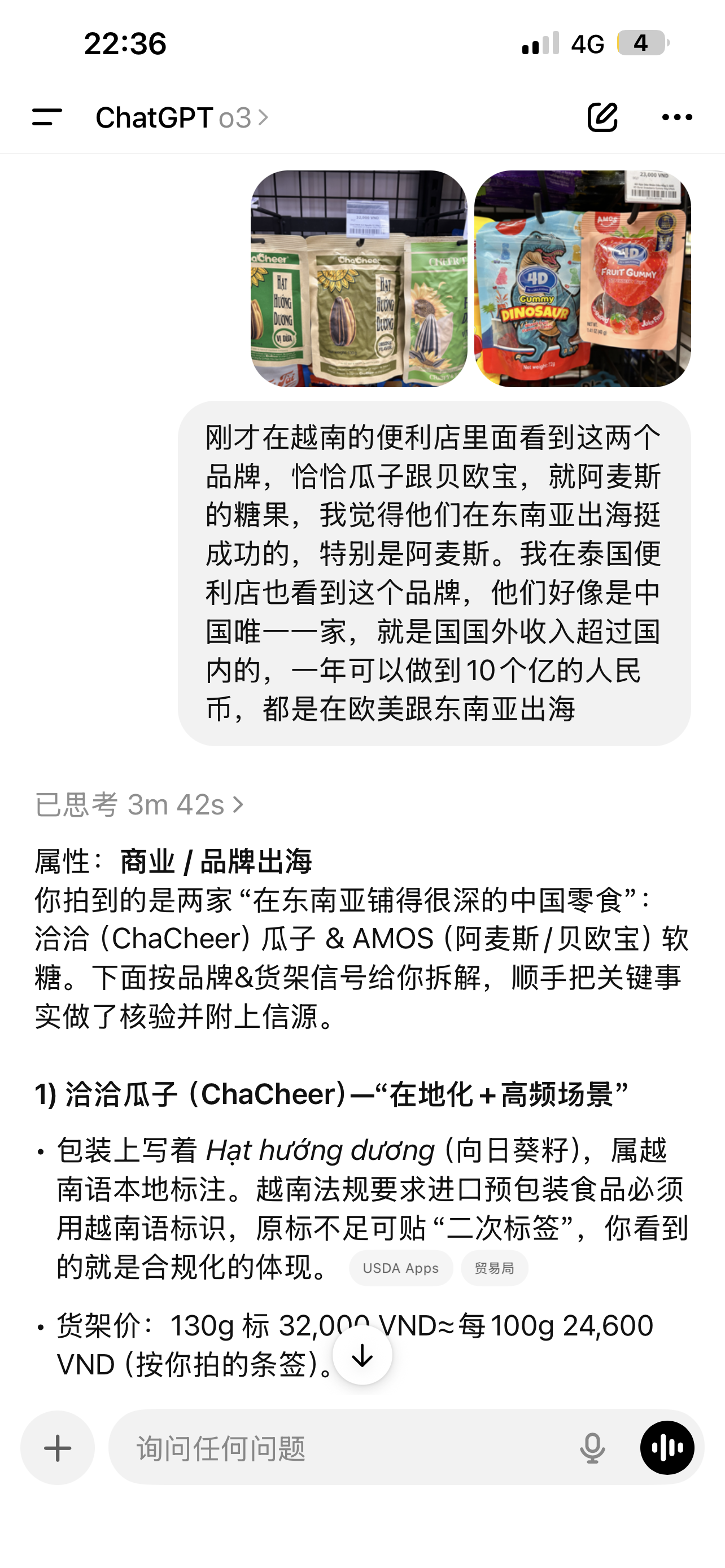
Task: Tap the plus button to add attachments
Action: 58,1448
